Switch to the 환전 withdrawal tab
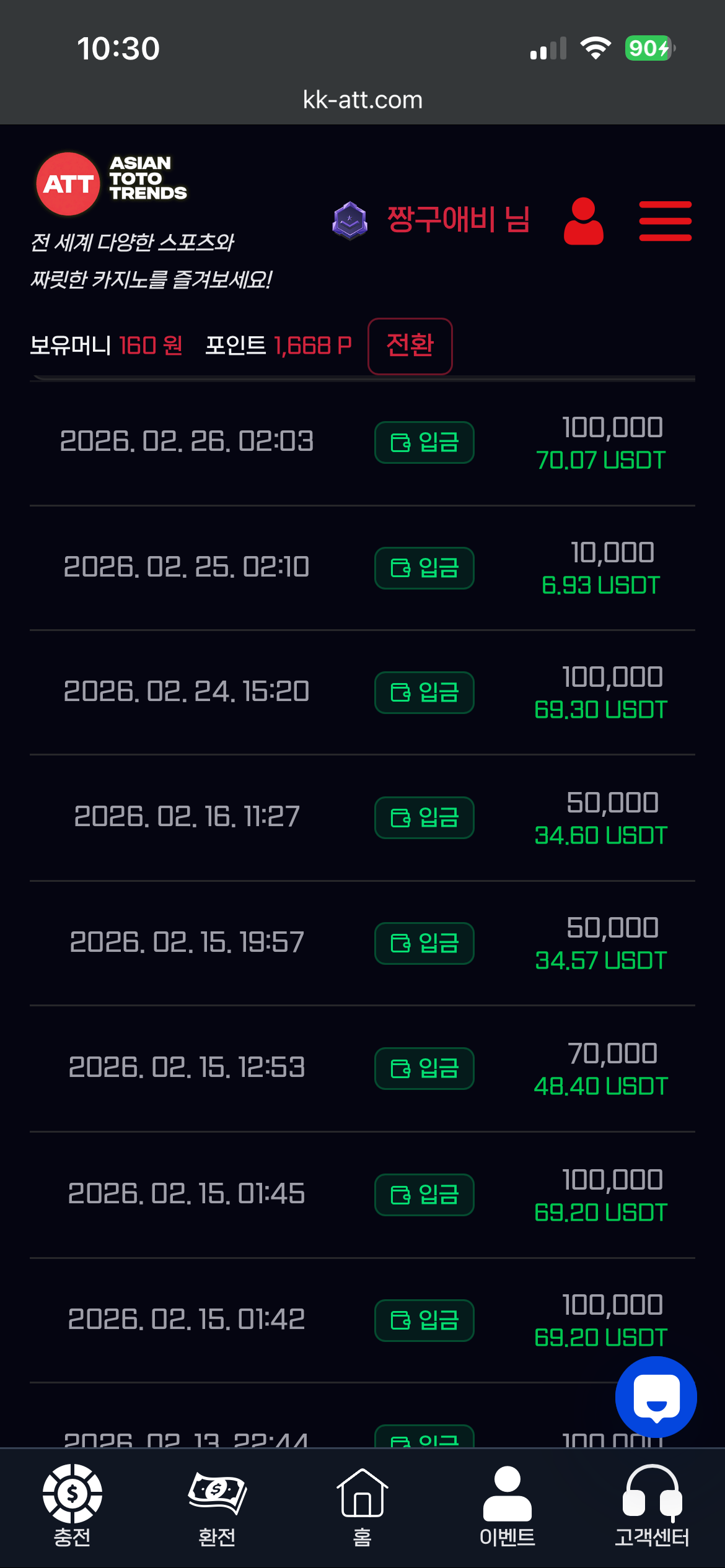This screenshot has width=725, height=1568. point(217,1505)
